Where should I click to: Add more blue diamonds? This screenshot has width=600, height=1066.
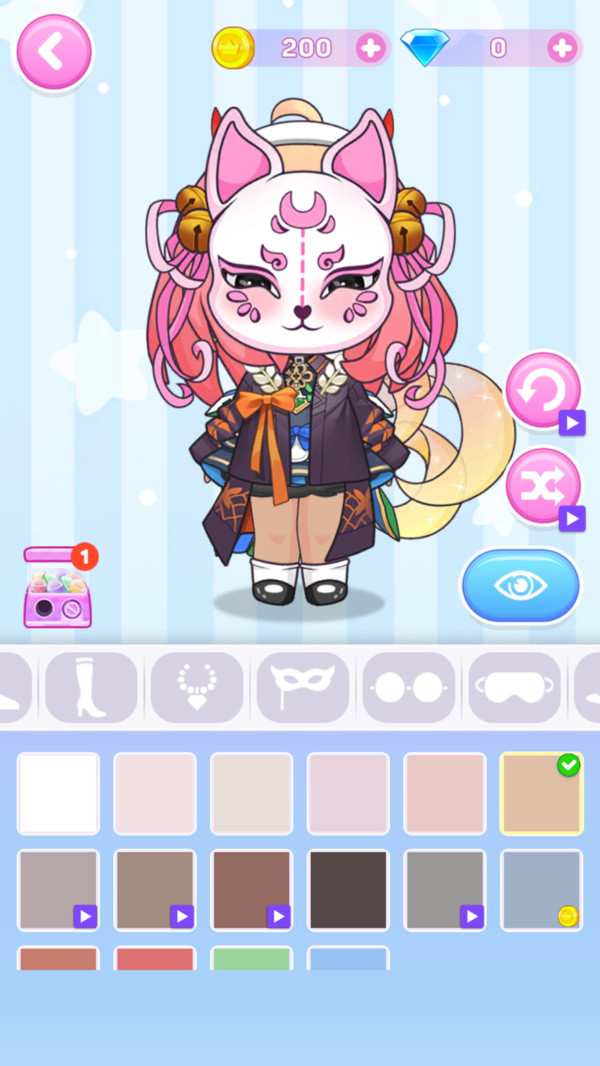click(x=562, y=48)
